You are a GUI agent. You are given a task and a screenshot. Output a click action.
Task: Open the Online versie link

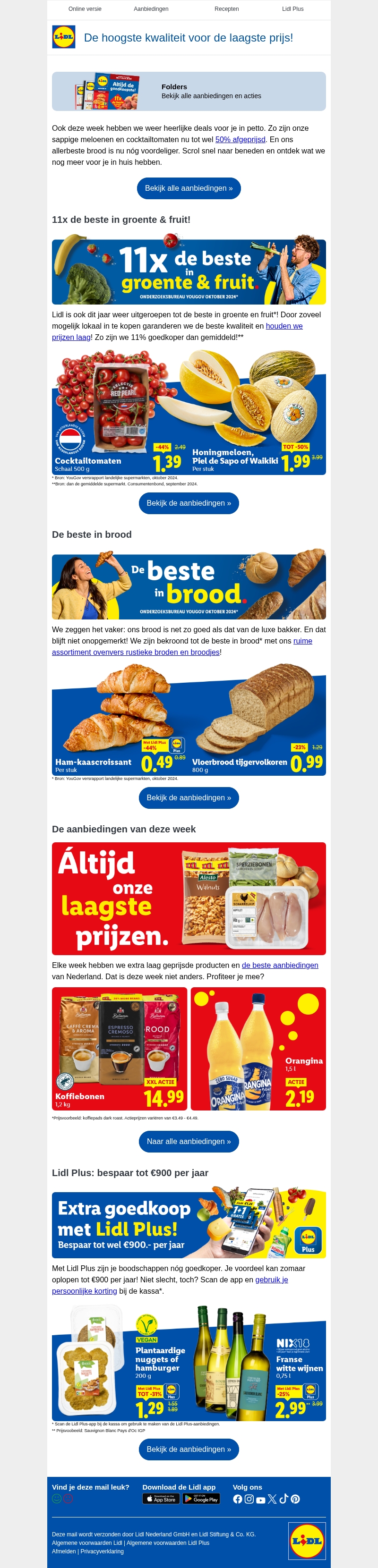point(85,9)
